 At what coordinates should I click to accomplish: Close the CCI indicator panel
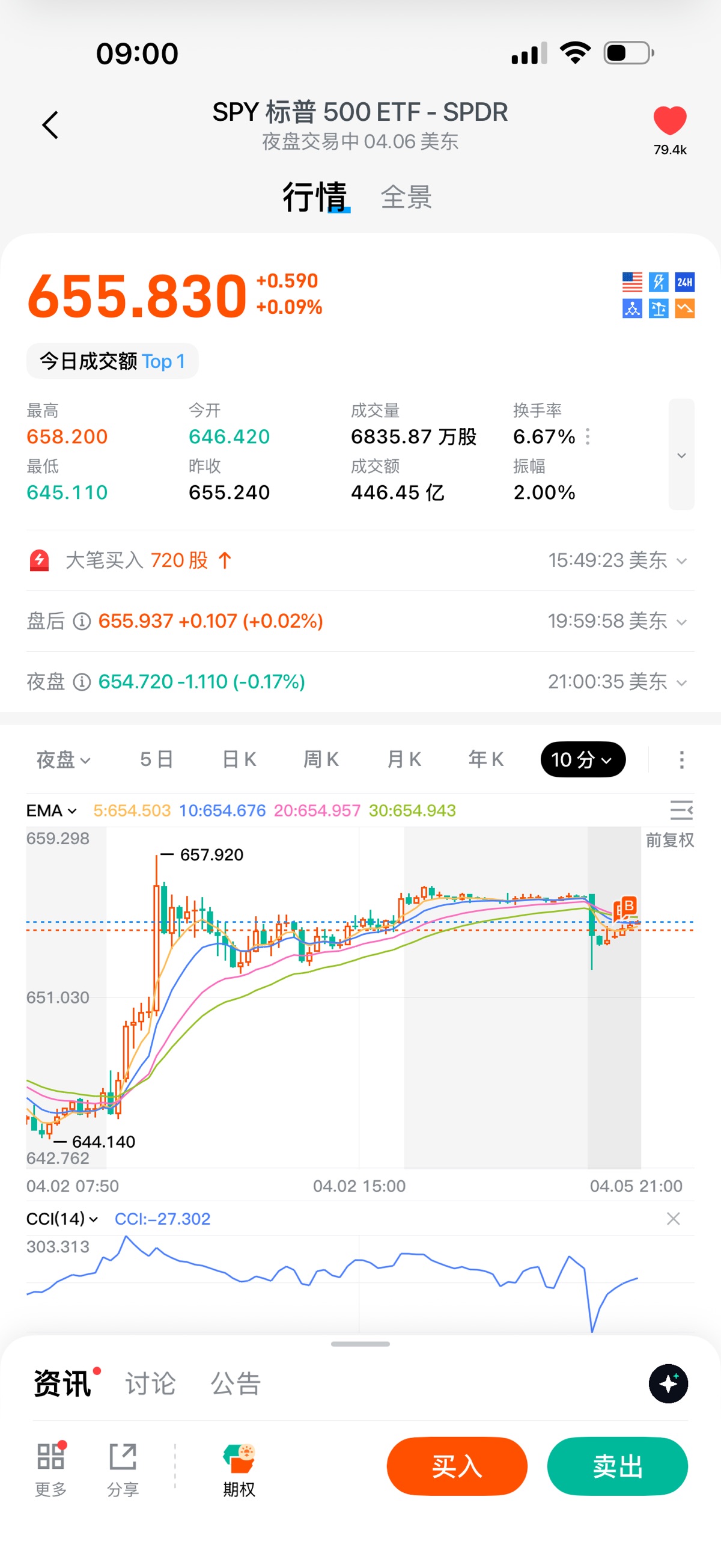(673, 1219)
